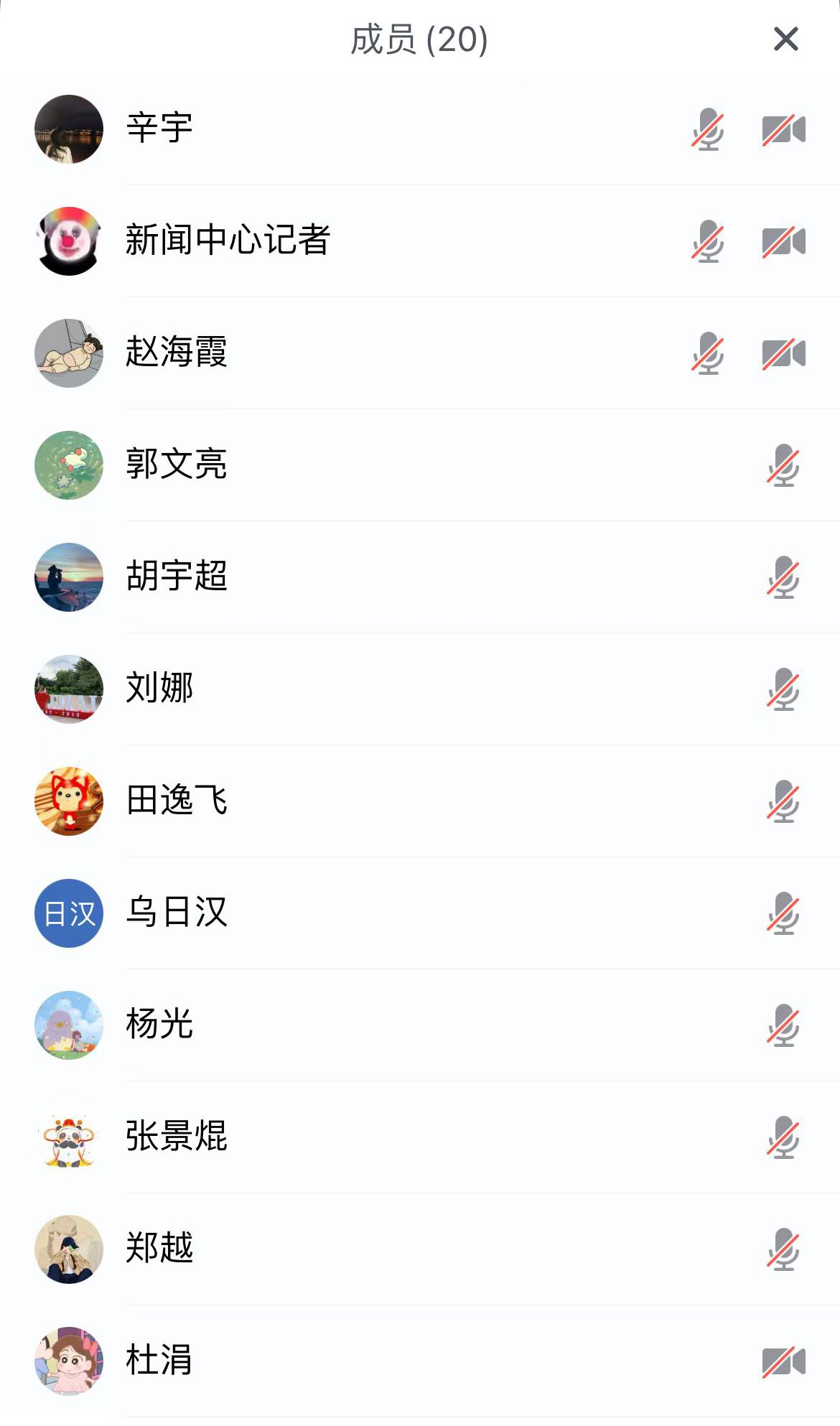The width and height of the screenshot is (840, 1426).
Task: Tap the muted mic icon for 新闻中心记者
Action: pyautogui.click(x=708, y=241)
